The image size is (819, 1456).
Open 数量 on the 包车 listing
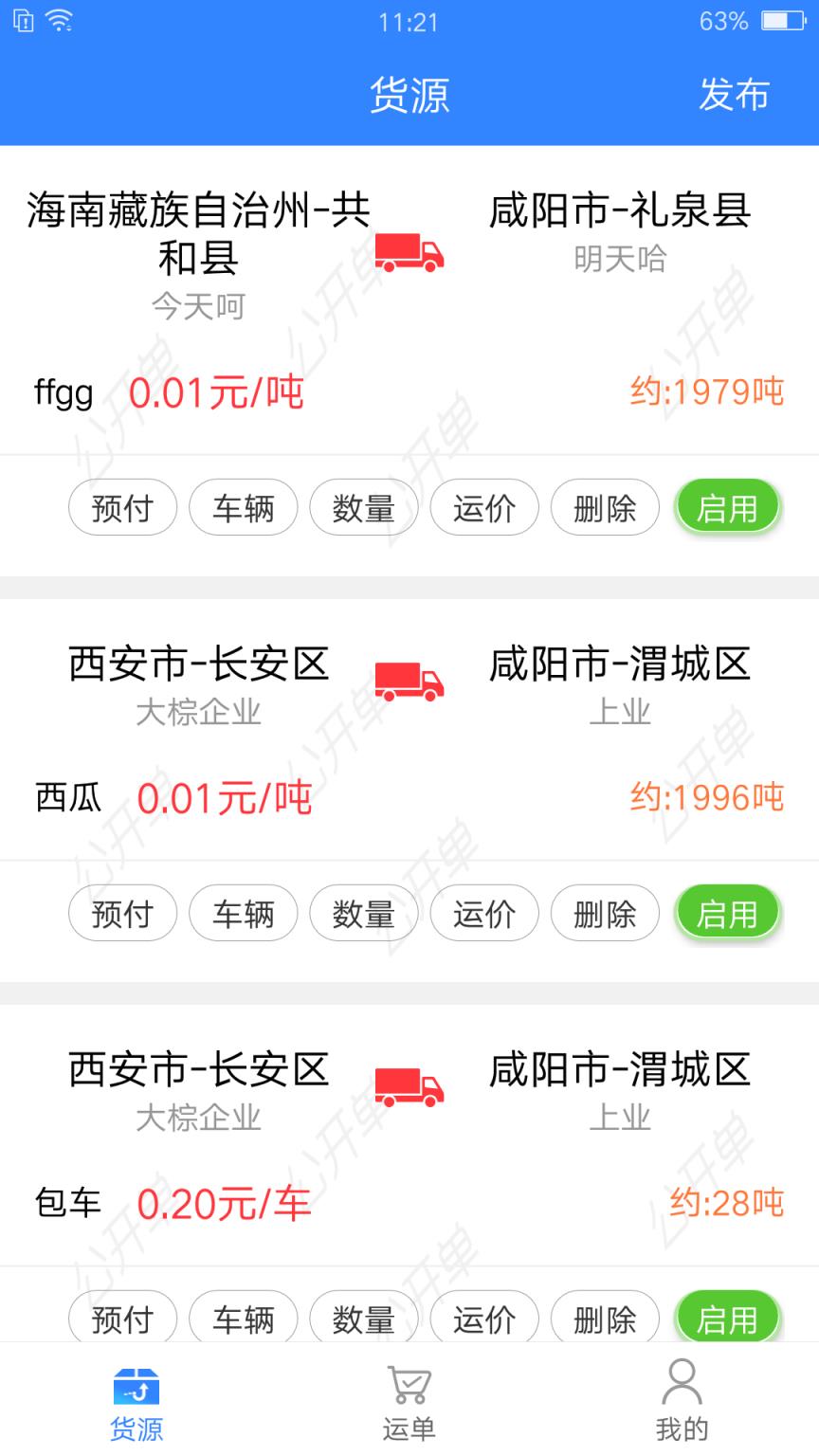(364, 1318)
